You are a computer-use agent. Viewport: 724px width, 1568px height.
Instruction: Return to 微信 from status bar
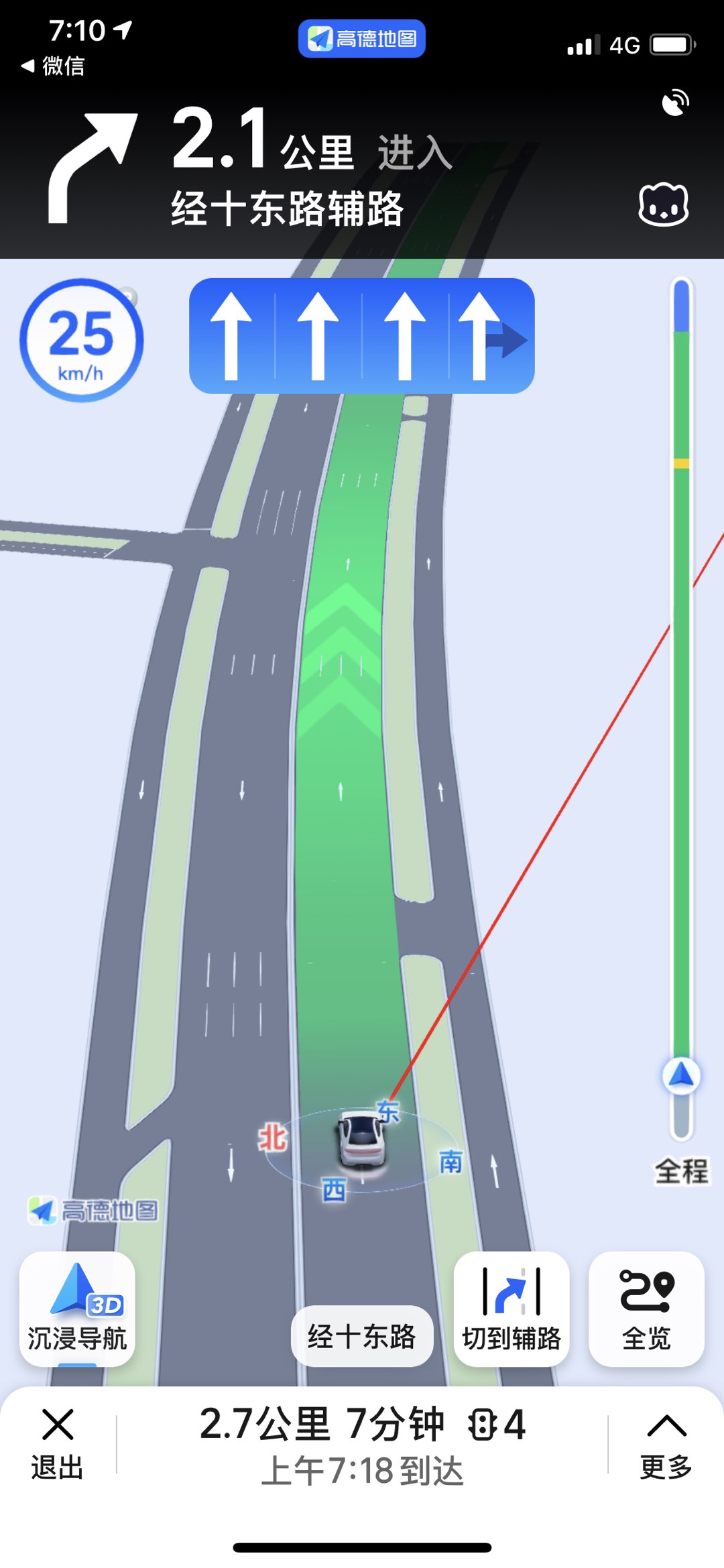coord(54,66)
